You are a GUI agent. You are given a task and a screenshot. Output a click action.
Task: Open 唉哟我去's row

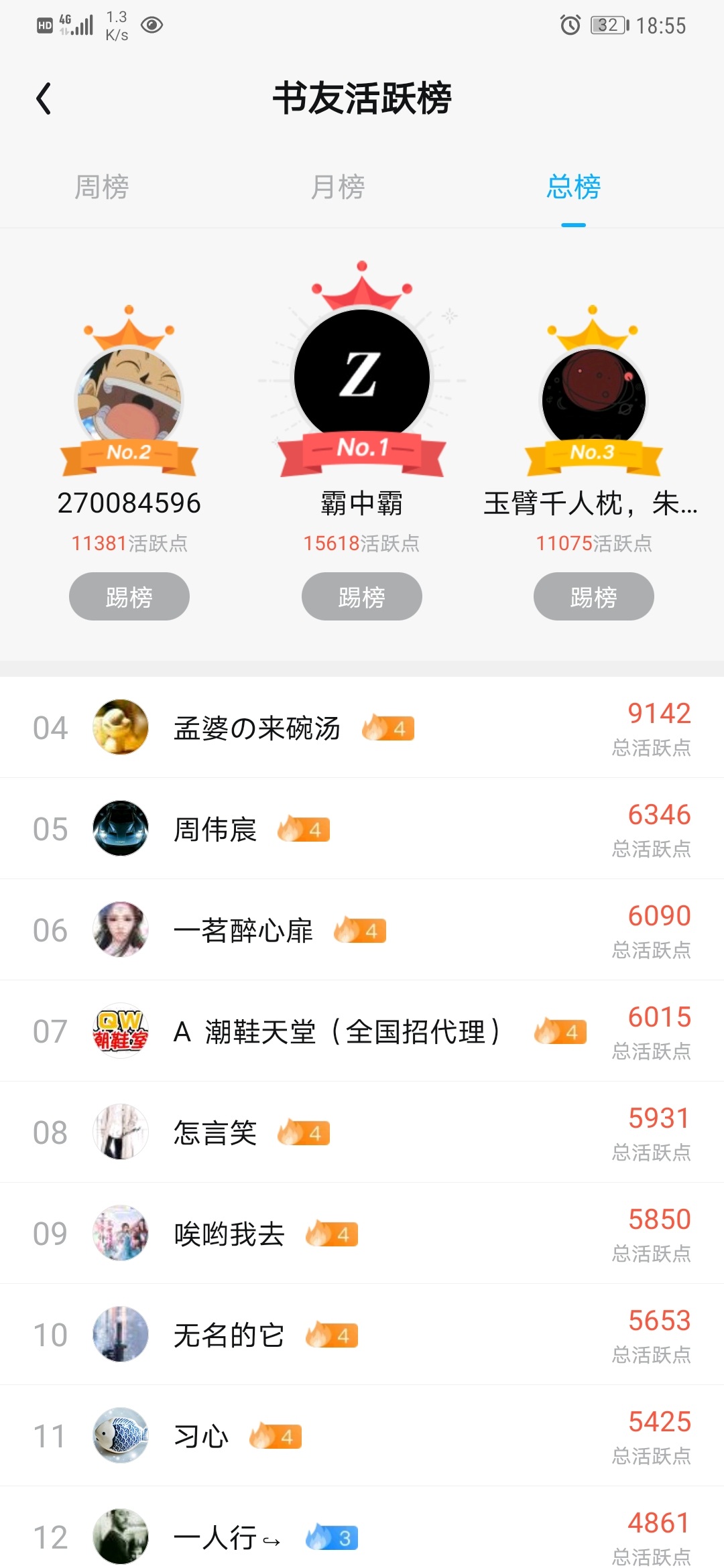point(362,1234)
